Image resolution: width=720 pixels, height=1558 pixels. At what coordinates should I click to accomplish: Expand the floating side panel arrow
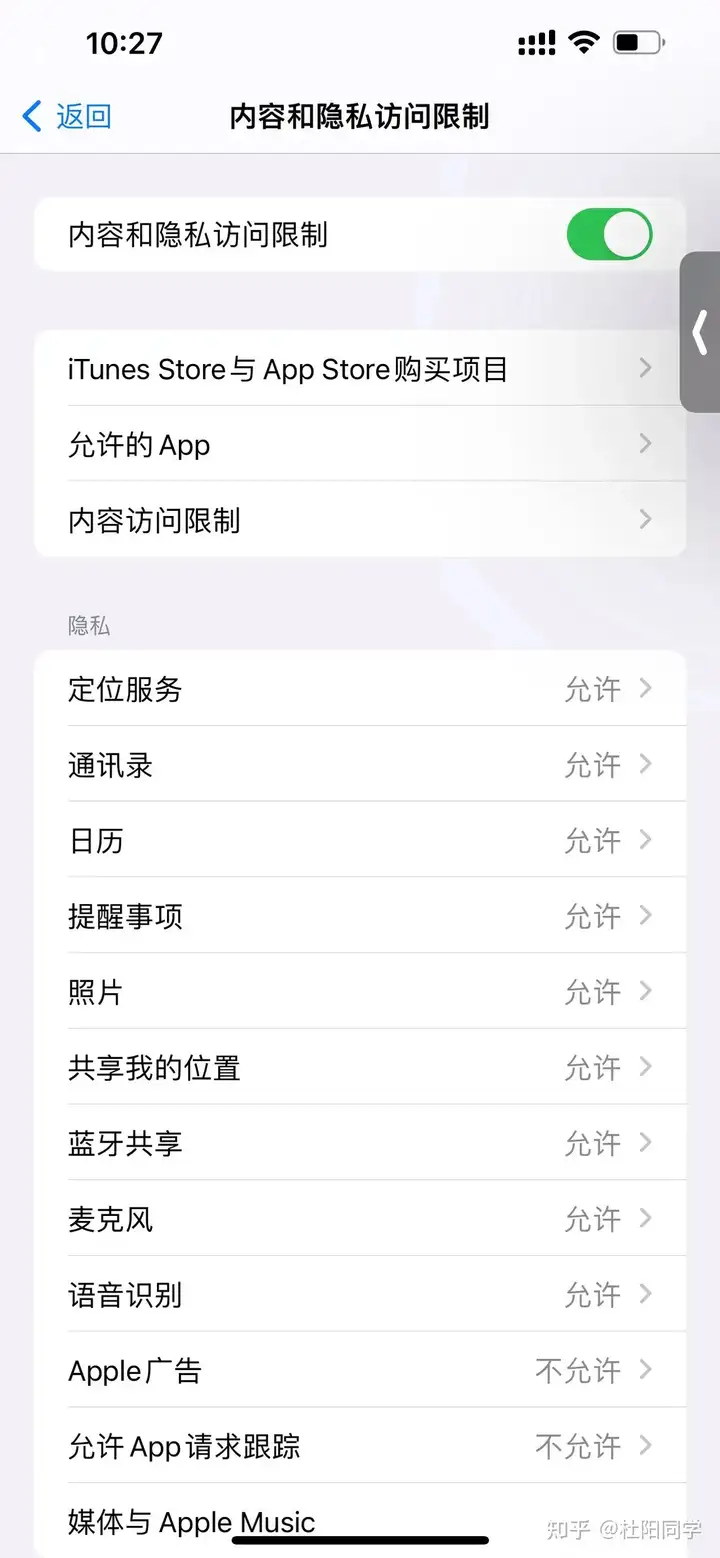pyautogui.click(x=700, y=332)
